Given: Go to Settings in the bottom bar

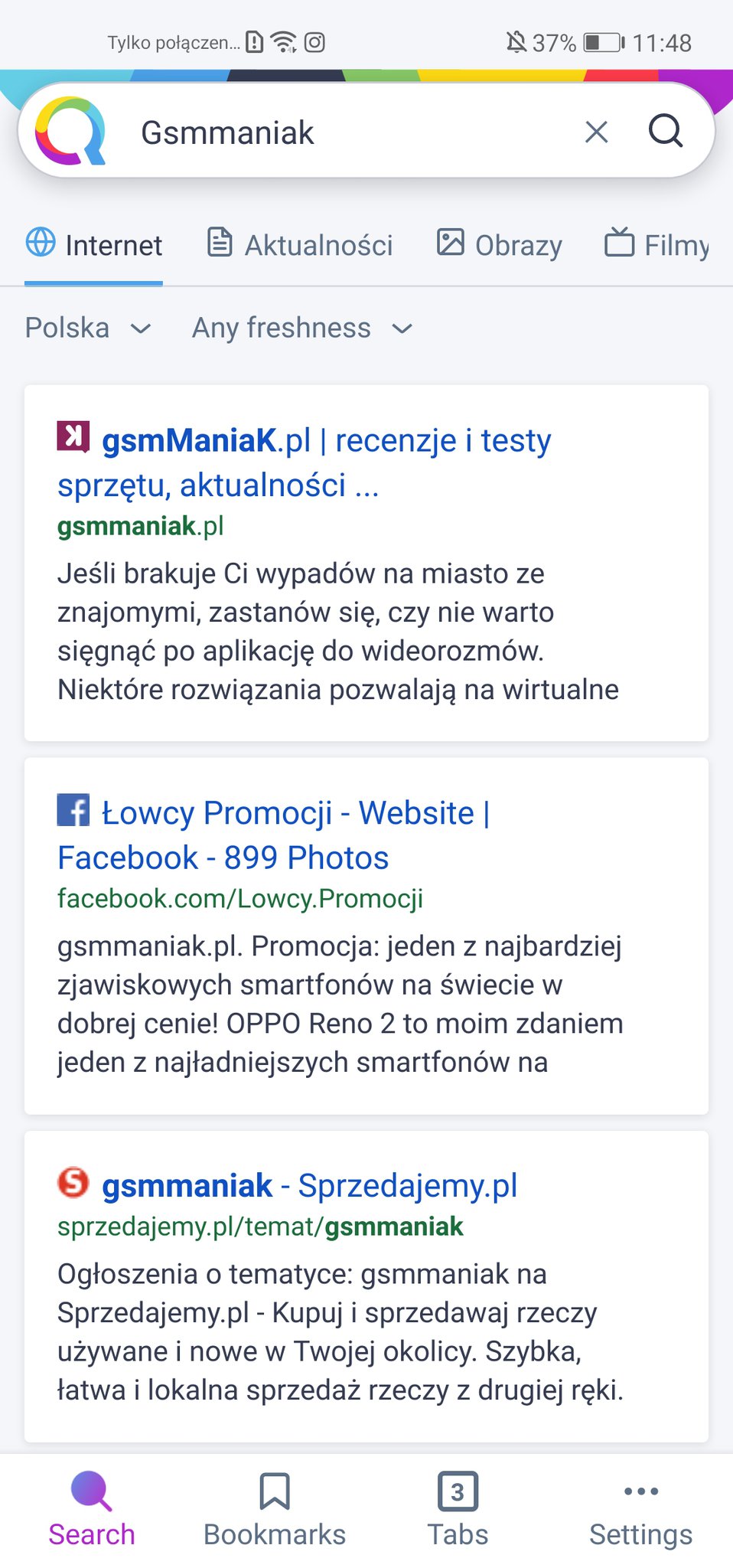Looking at the screenshot, I should coord(640,1510).
